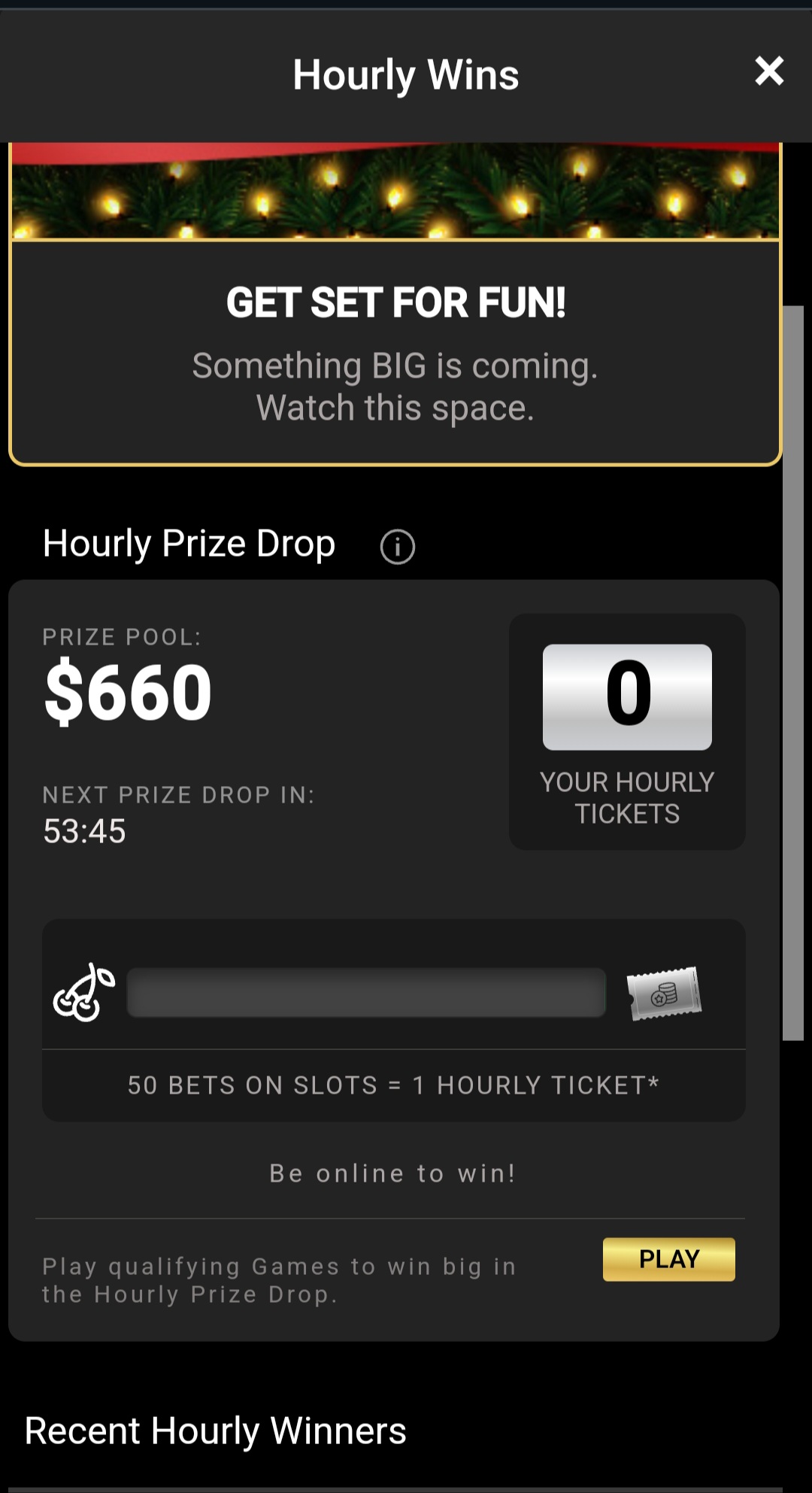Select the Hourly Wins title
This screenshot has width=812, height=1493.
pyautogui.click(x=405, y=73)
